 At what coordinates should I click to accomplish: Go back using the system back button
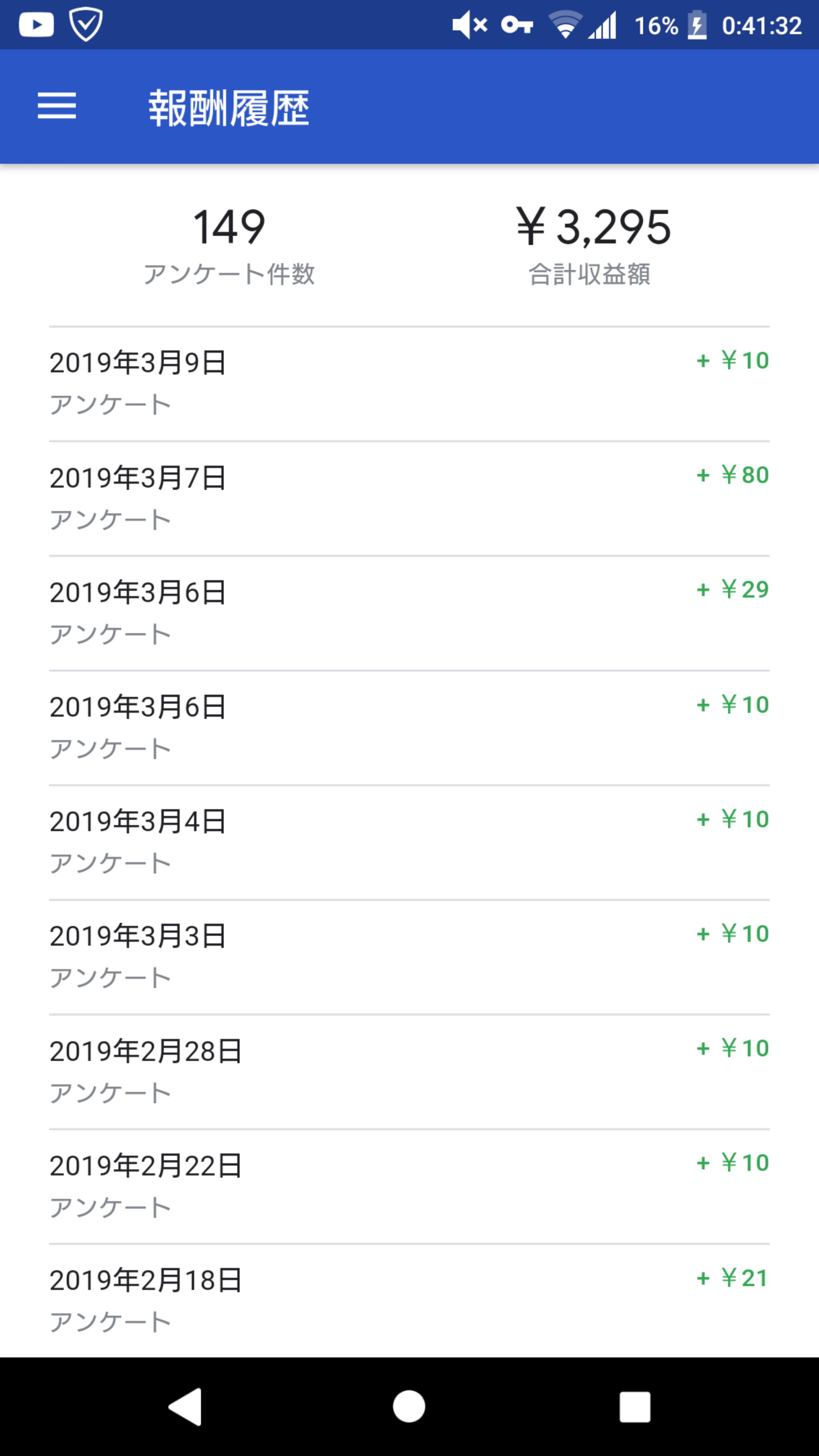185,1406
